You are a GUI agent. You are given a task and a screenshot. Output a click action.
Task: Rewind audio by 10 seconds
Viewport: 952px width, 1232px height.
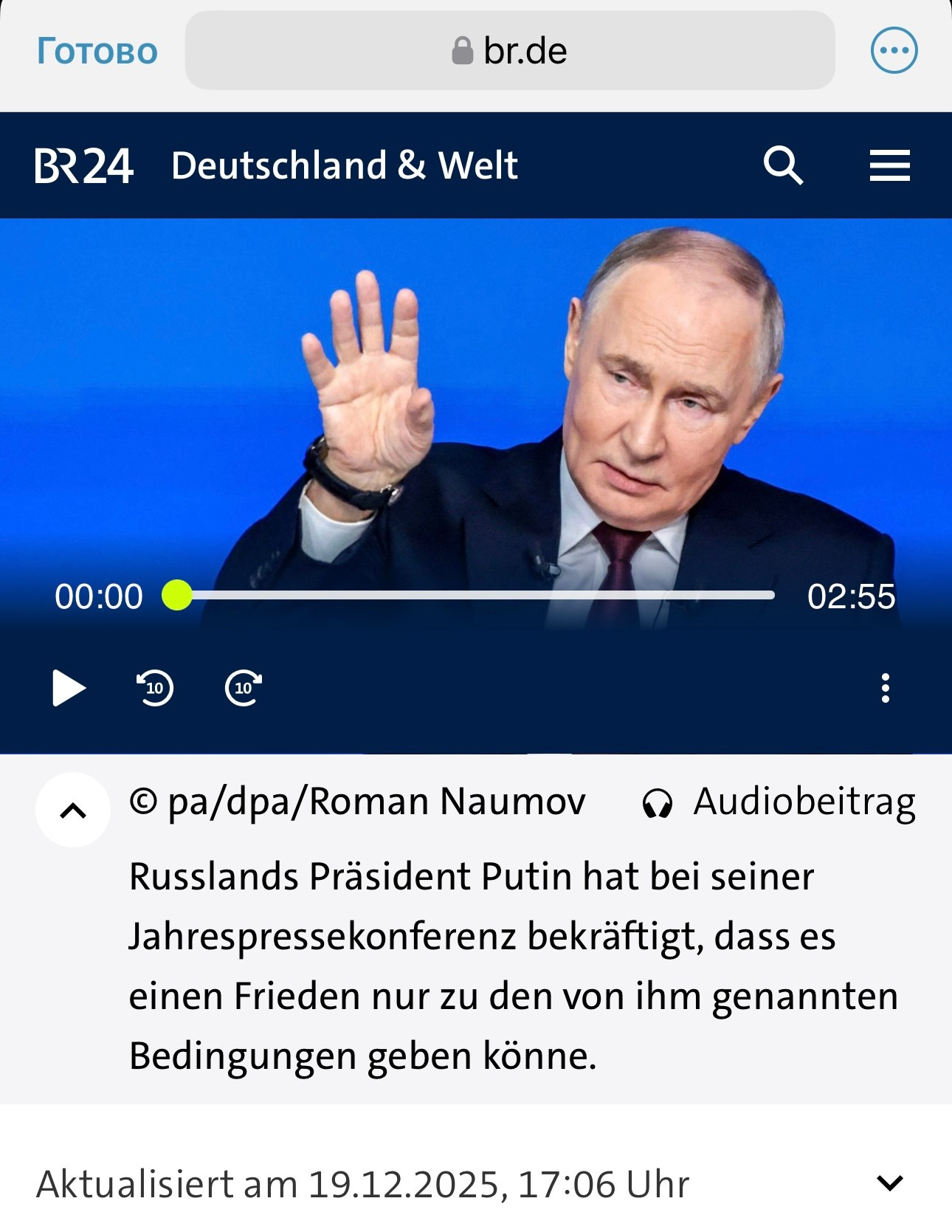point(155,688)
